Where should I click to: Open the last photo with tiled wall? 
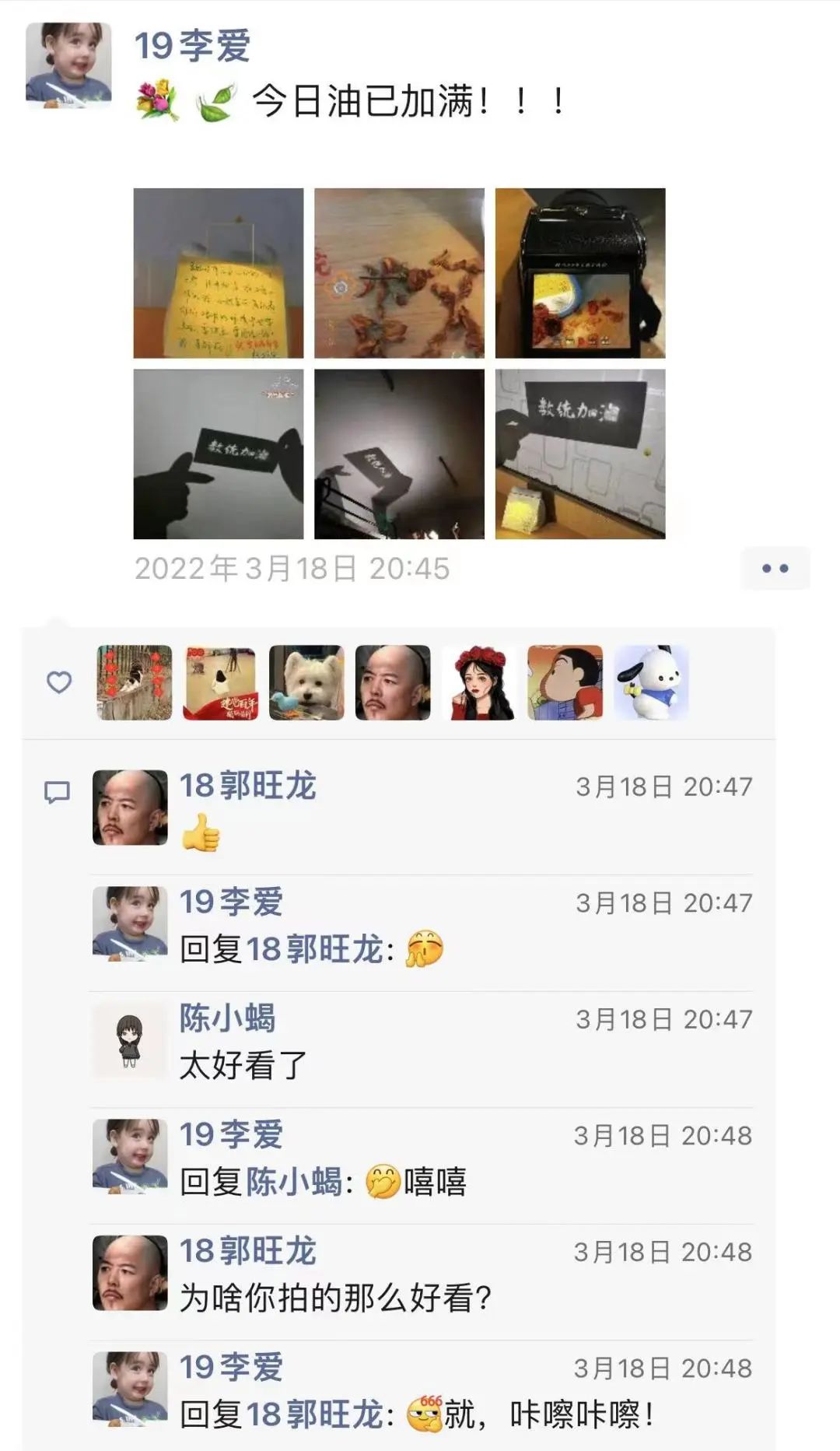580,454
